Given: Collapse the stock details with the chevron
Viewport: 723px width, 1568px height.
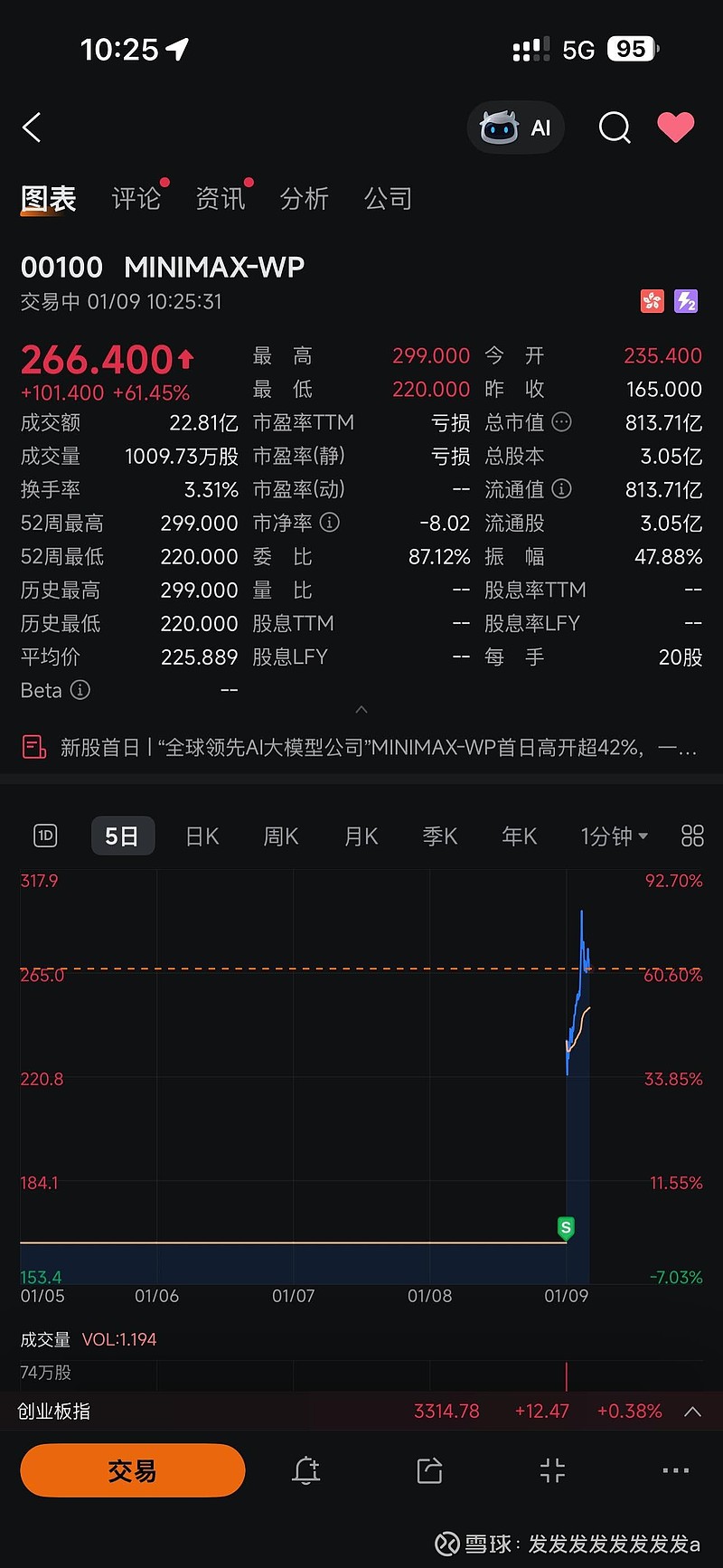Looking at the screenshot, I should [x=361, y=710].
